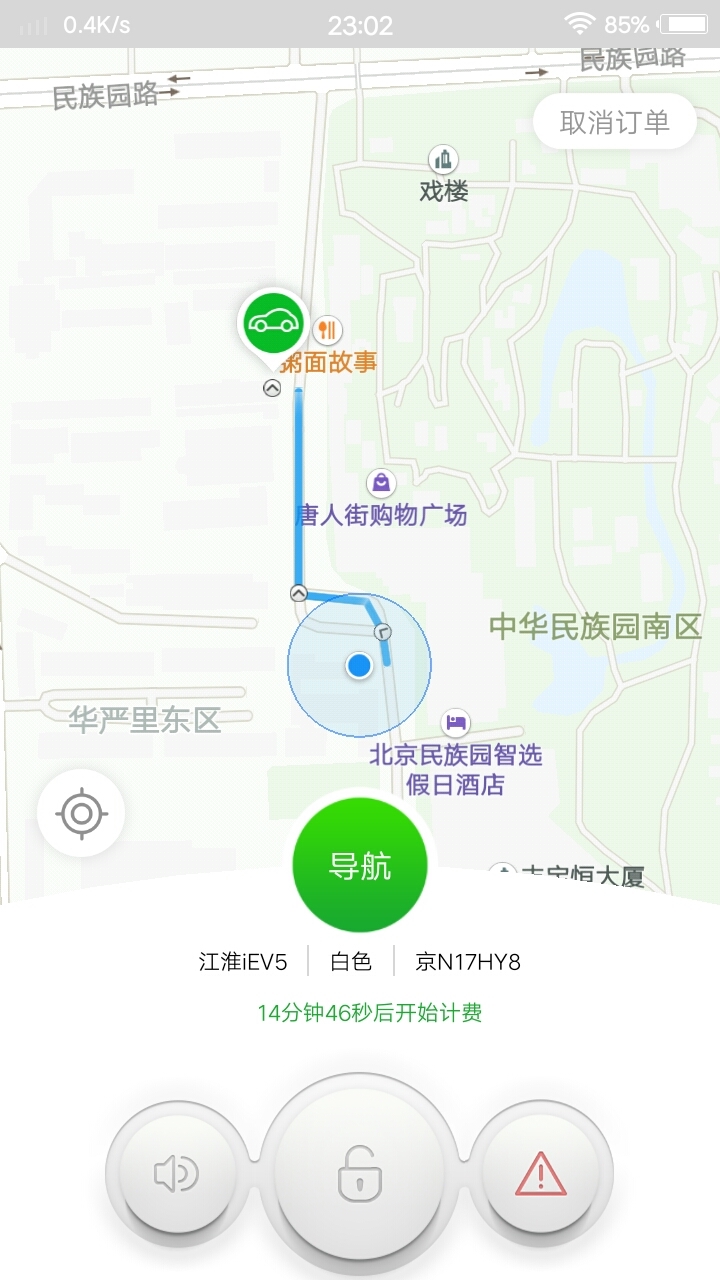This screenshot has width=720, height=1280.
Task: Start navigation with the green 导航 button
Action: (360, 866)
